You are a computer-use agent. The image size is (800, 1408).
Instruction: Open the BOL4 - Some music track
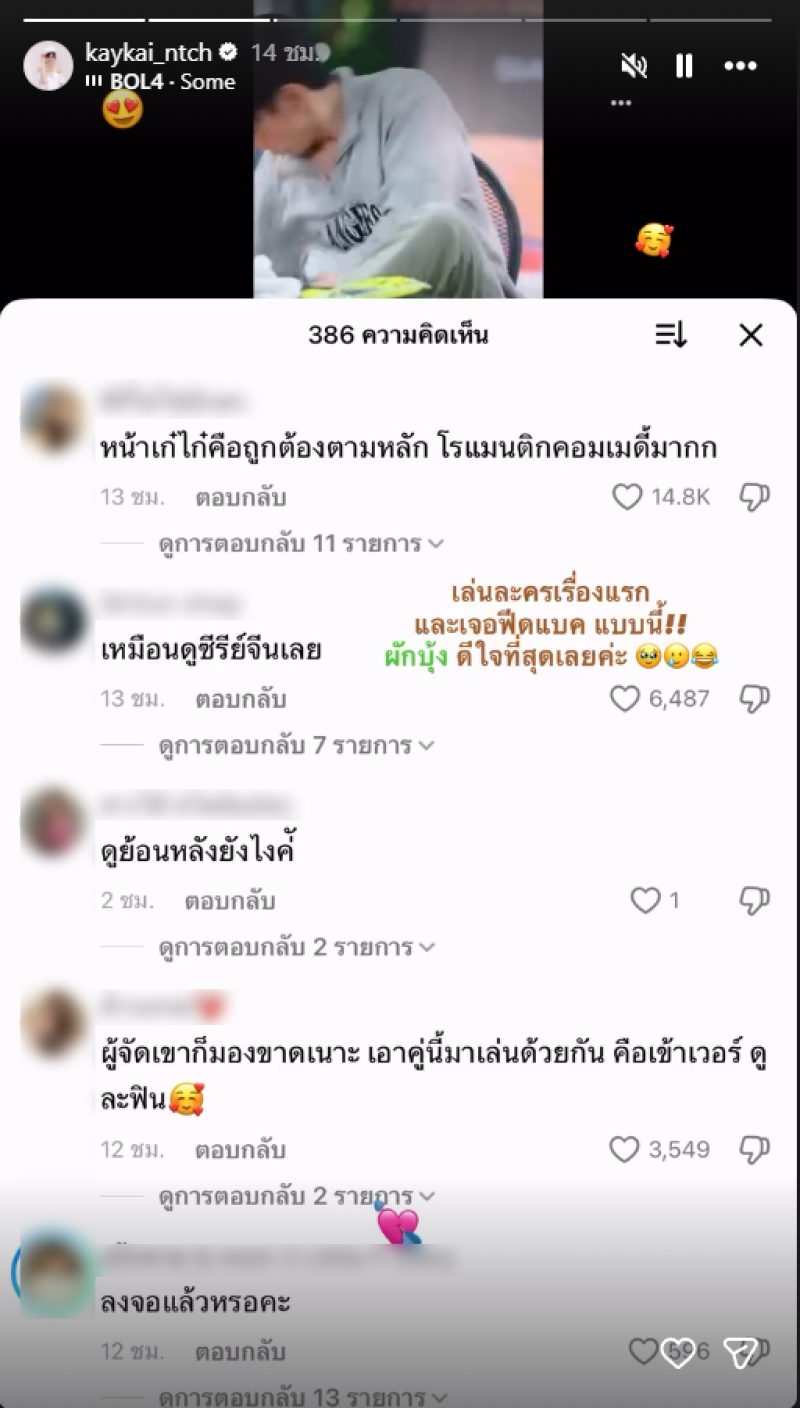[x=167, y=81]
